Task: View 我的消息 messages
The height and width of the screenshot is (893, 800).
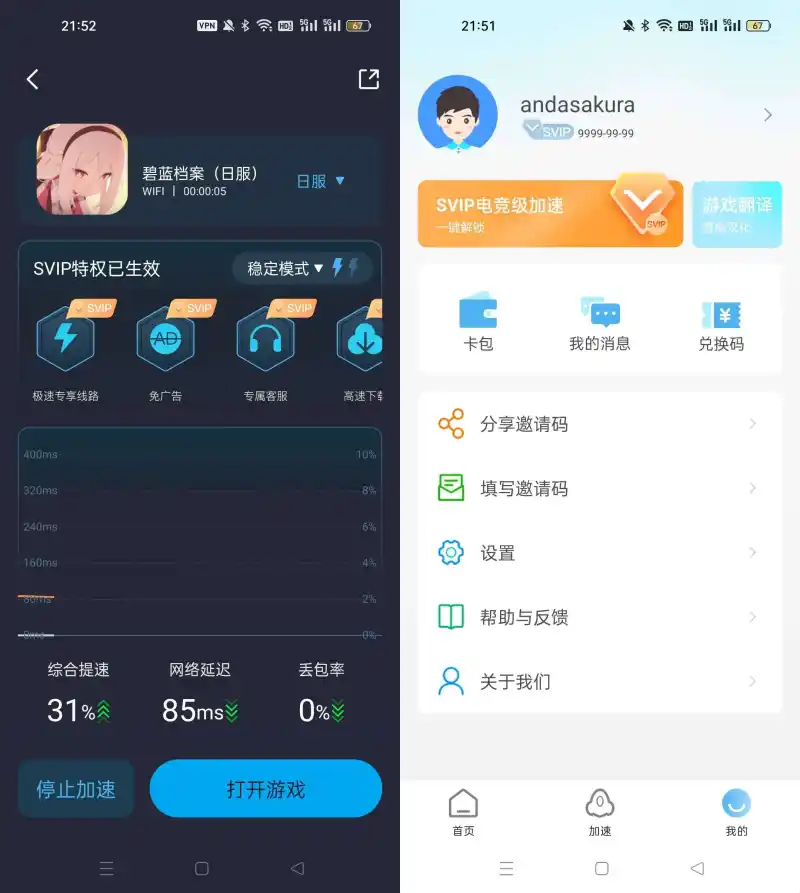Action: [600, 323]
